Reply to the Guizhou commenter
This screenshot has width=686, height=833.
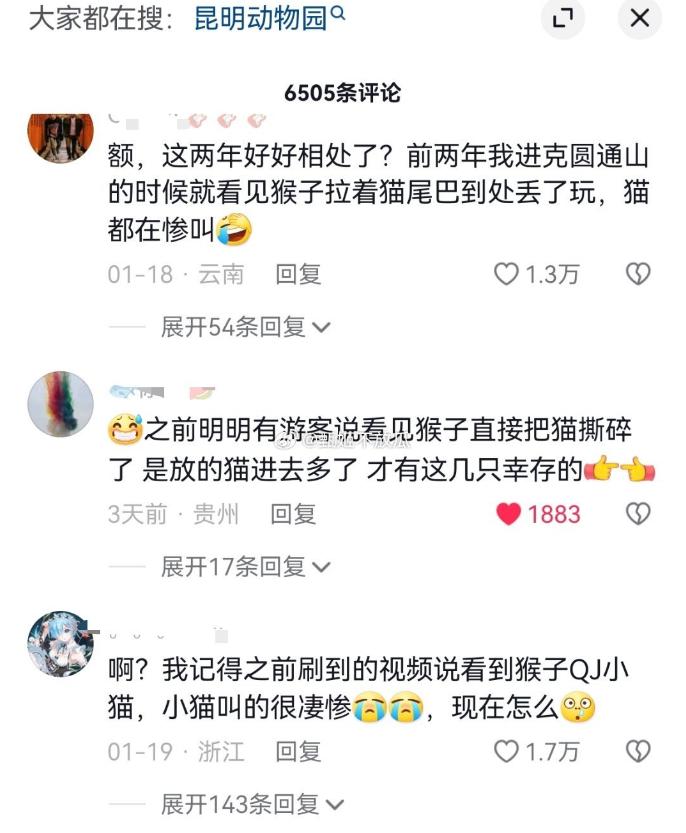click(293, 514)
